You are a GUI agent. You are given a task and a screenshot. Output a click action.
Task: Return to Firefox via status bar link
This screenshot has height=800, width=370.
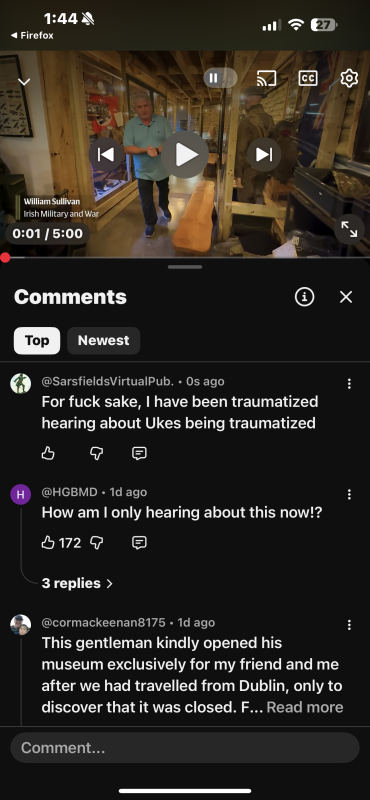(x=32, y=36)
